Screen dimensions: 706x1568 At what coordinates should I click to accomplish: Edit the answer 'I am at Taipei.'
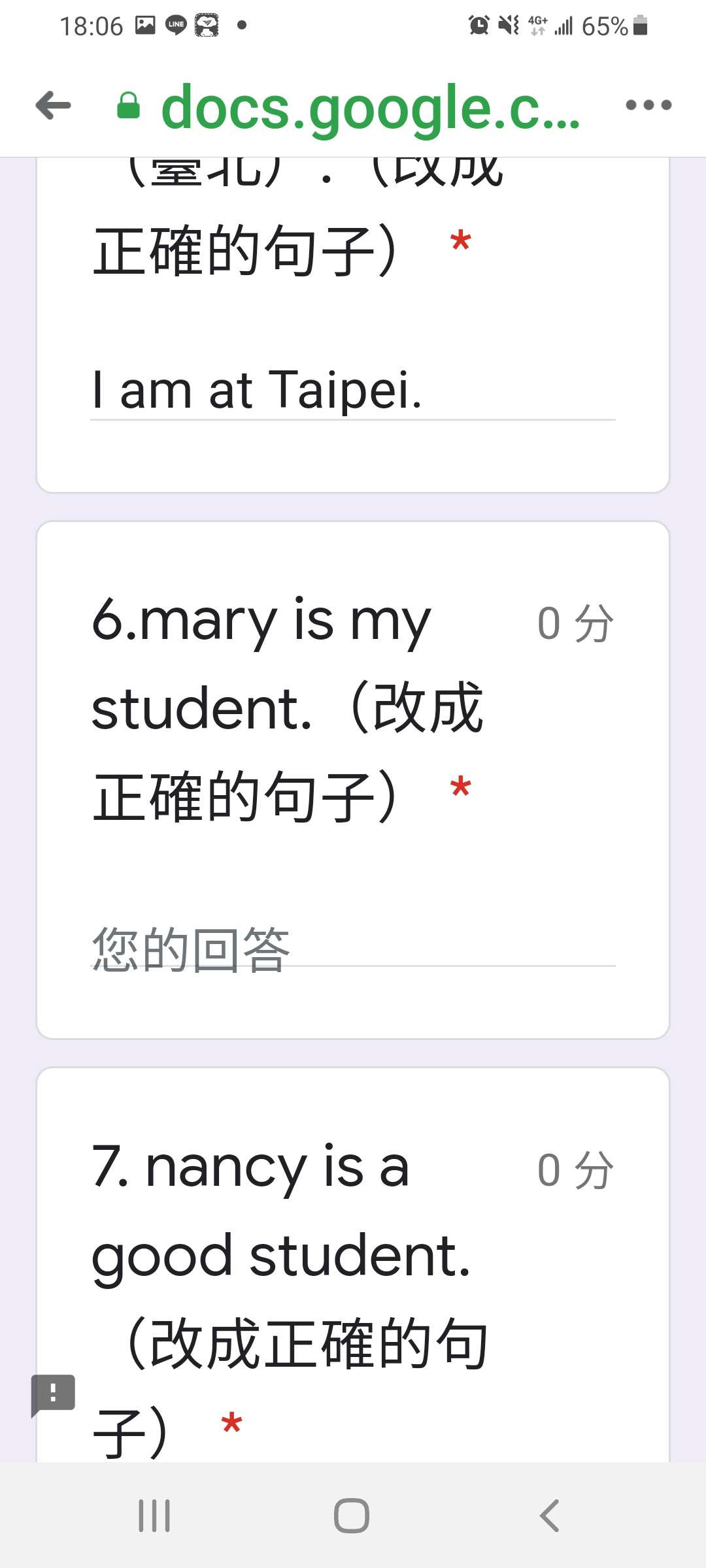point(353,391)
